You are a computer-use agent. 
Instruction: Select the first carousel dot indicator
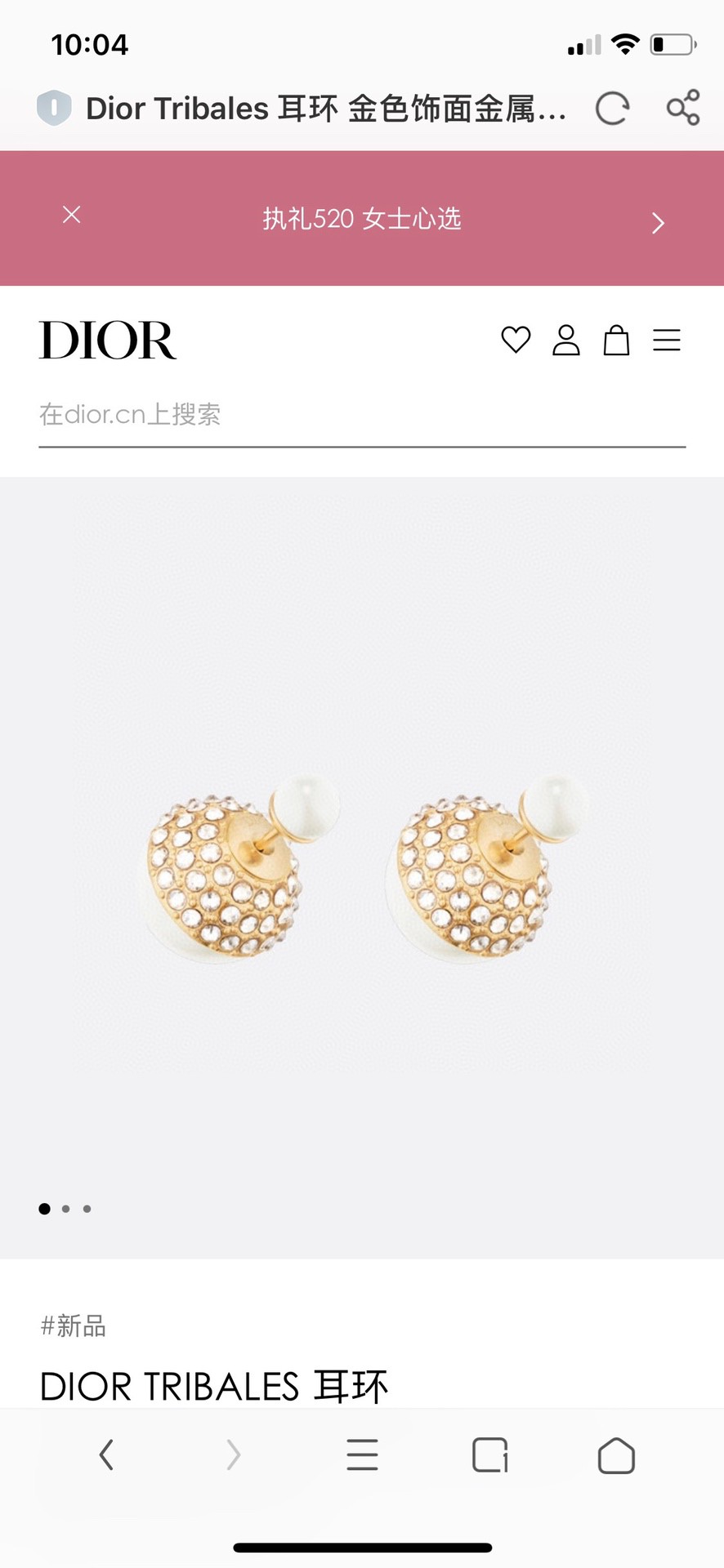tap(44, 1209)
